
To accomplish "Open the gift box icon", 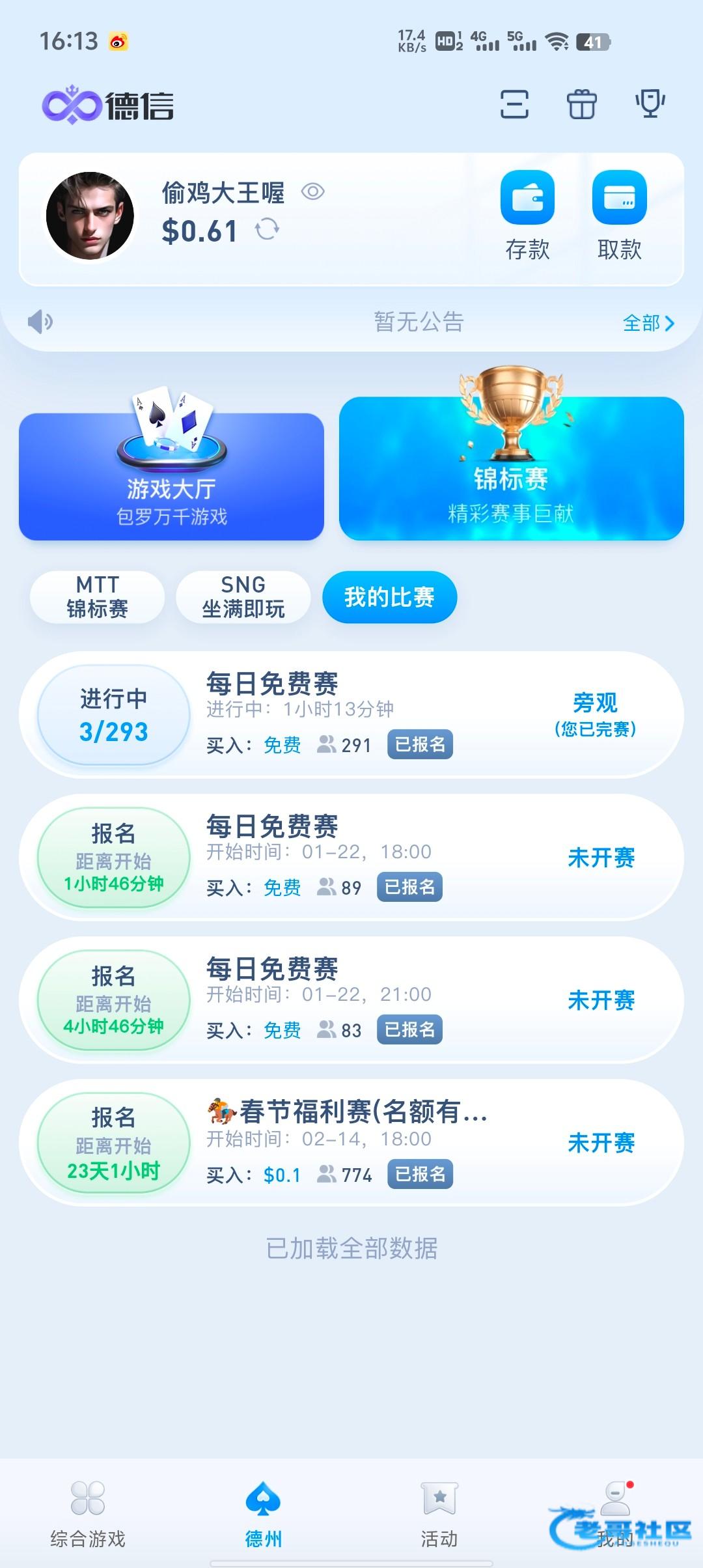I will 581,104.
